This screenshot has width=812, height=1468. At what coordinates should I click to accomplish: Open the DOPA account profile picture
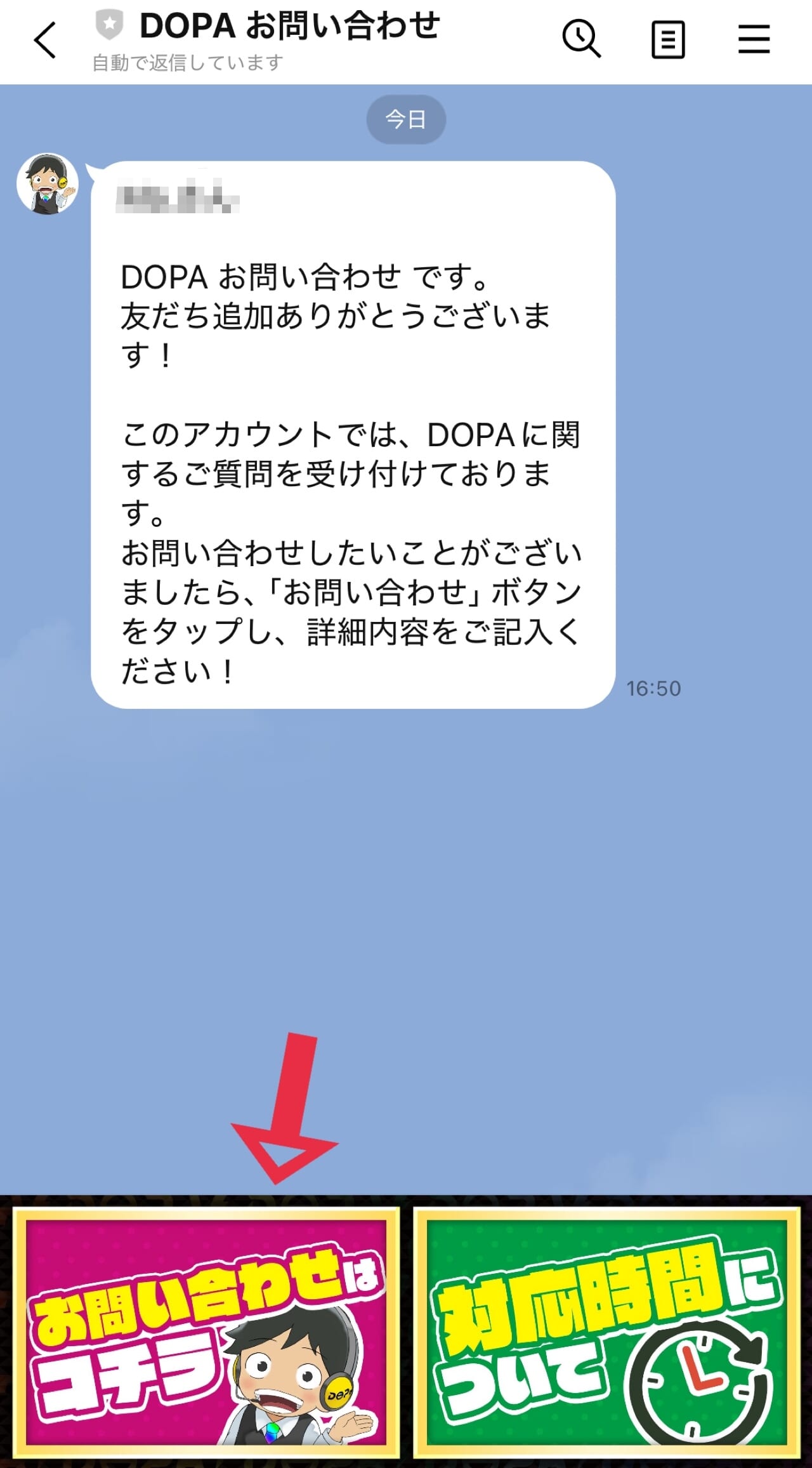pyautogui.click(x=48, y=183)
